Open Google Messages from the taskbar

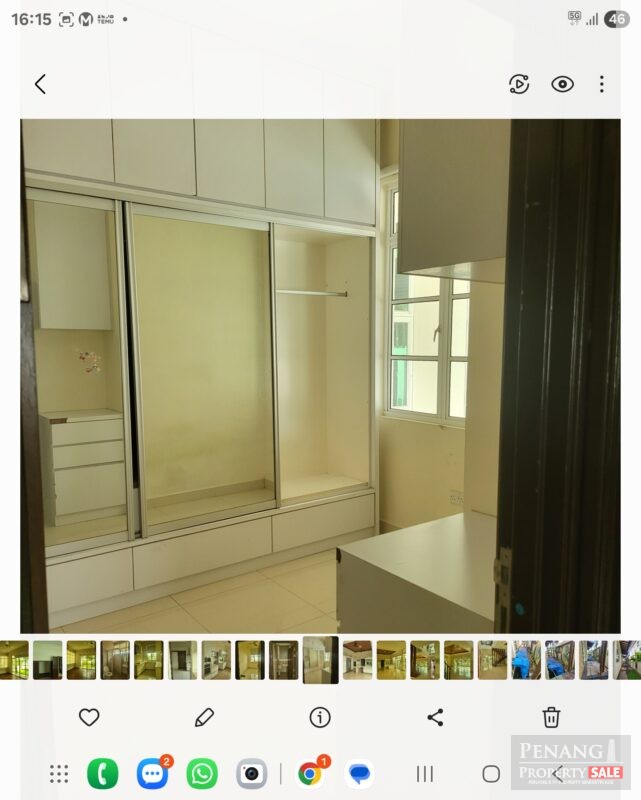pyautogui.click(x=360, y=773)
